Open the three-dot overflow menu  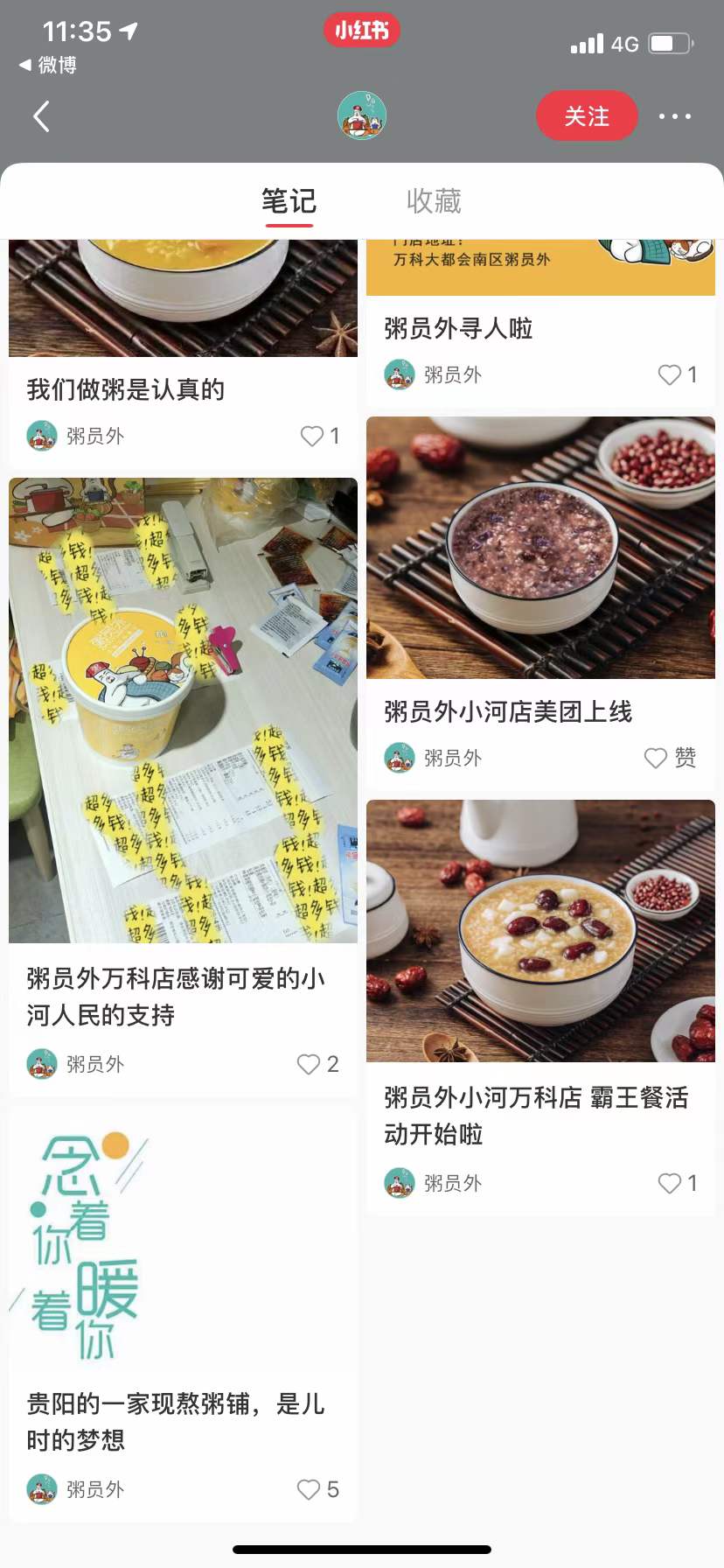pos(674,116)
